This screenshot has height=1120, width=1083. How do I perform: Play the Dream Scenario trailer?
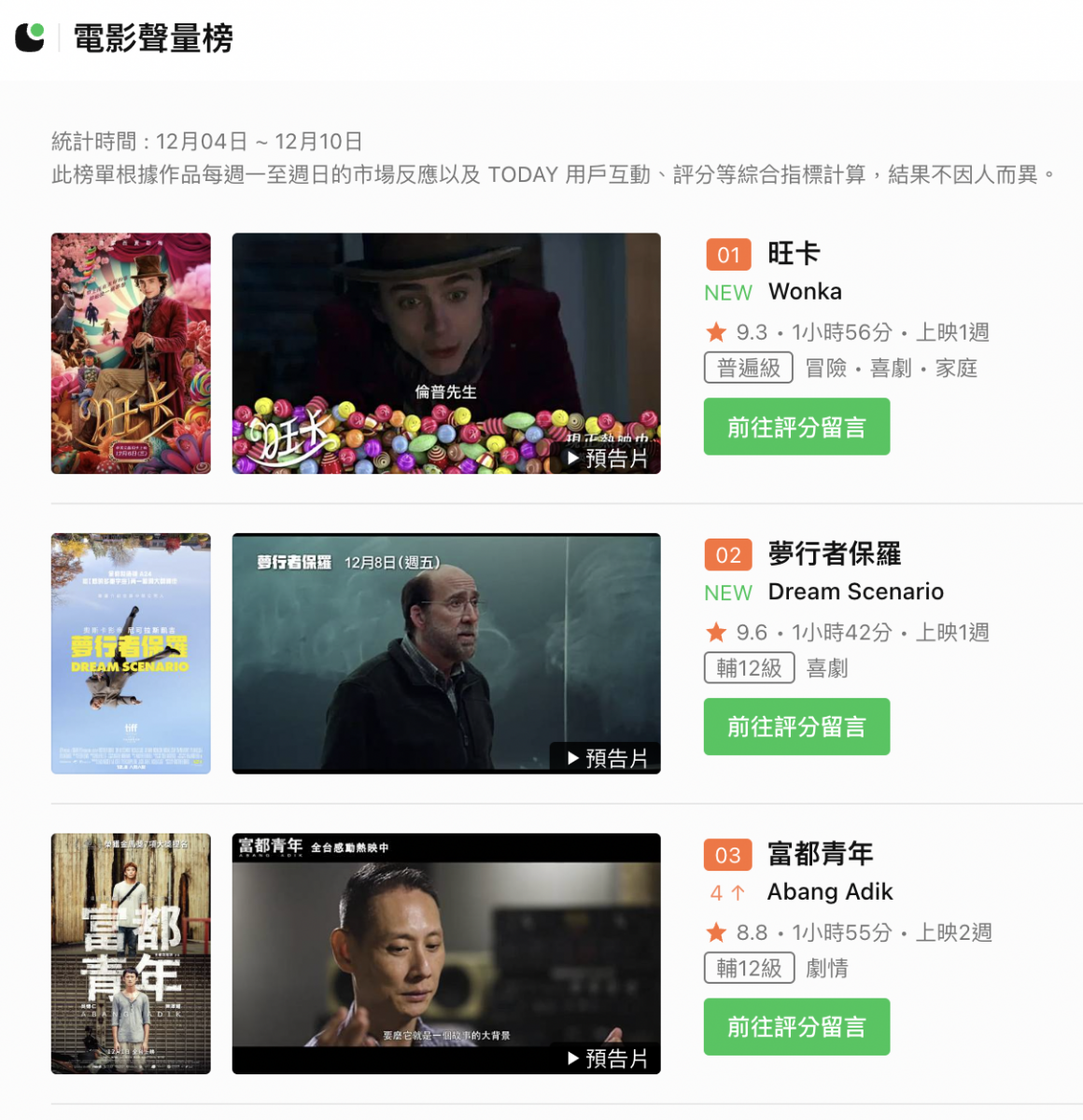[445, 653]
